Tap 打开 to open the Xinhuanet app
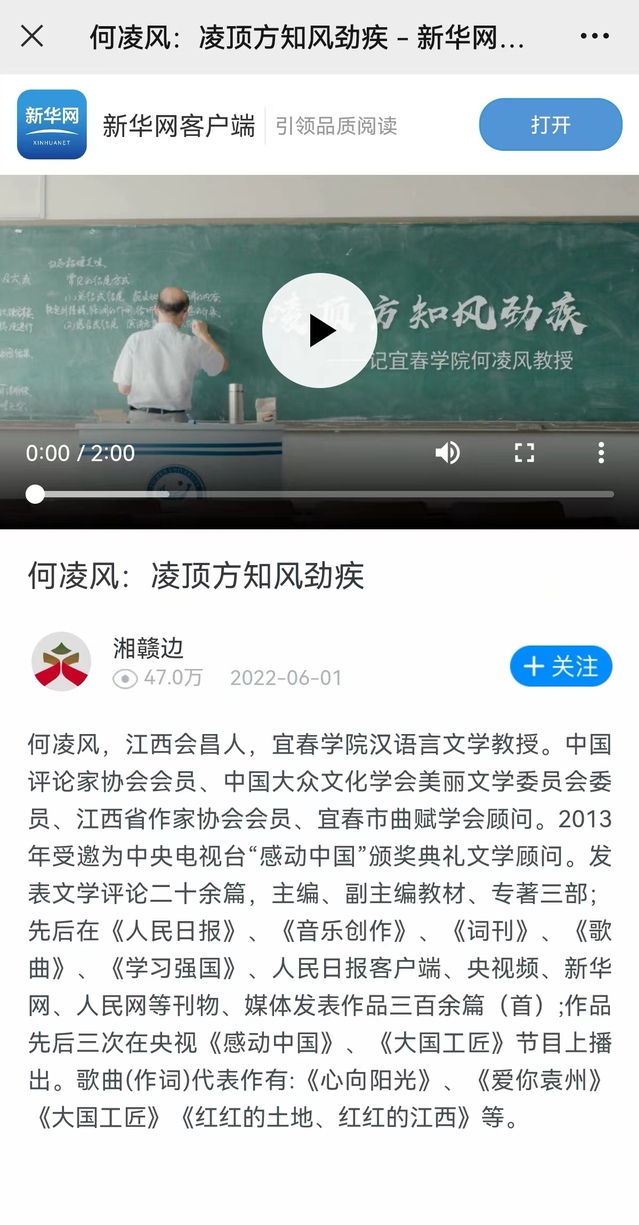639x1225 pixels. click(550, 125)
